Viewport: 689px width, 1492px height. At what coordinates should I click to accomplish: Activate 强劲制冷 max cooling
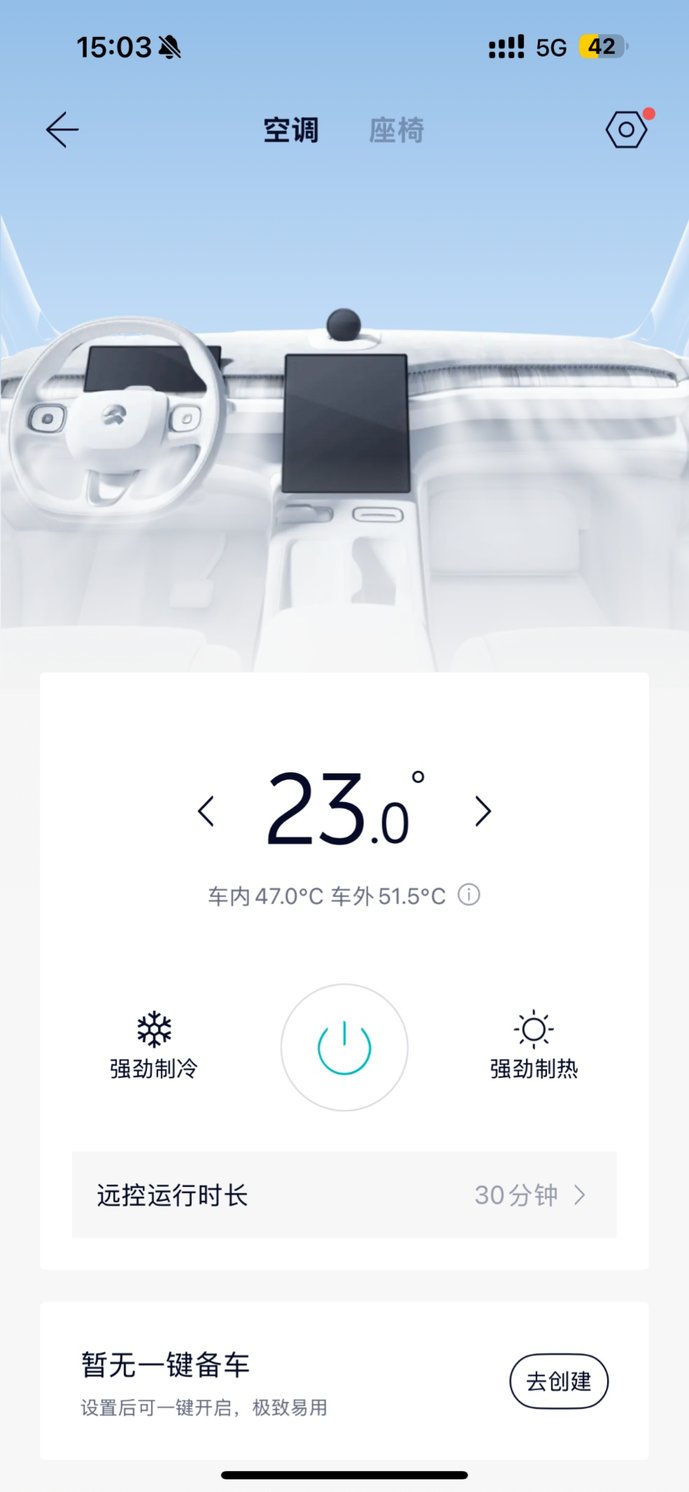point(154,1045)
